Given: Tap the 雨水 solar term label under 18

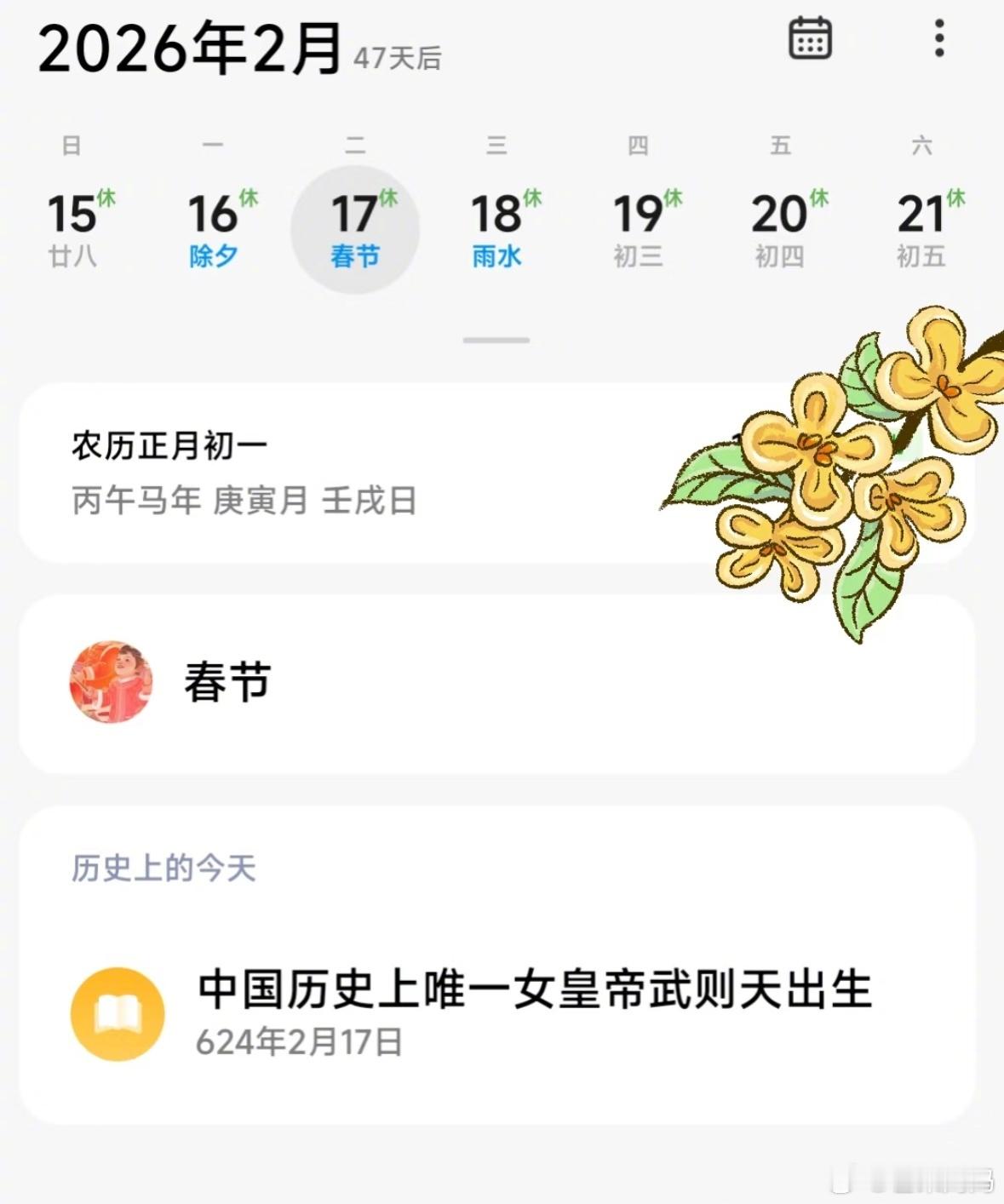Looking at the screenshot, I should [497, 255].
